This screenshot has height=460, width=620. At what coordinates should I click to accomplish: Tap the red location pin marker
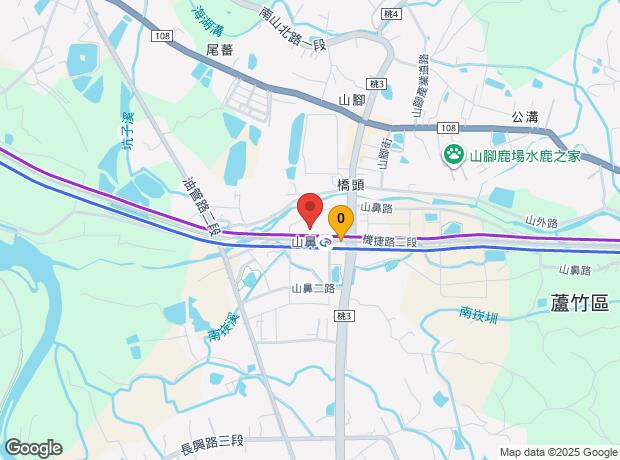pos(310,209)
